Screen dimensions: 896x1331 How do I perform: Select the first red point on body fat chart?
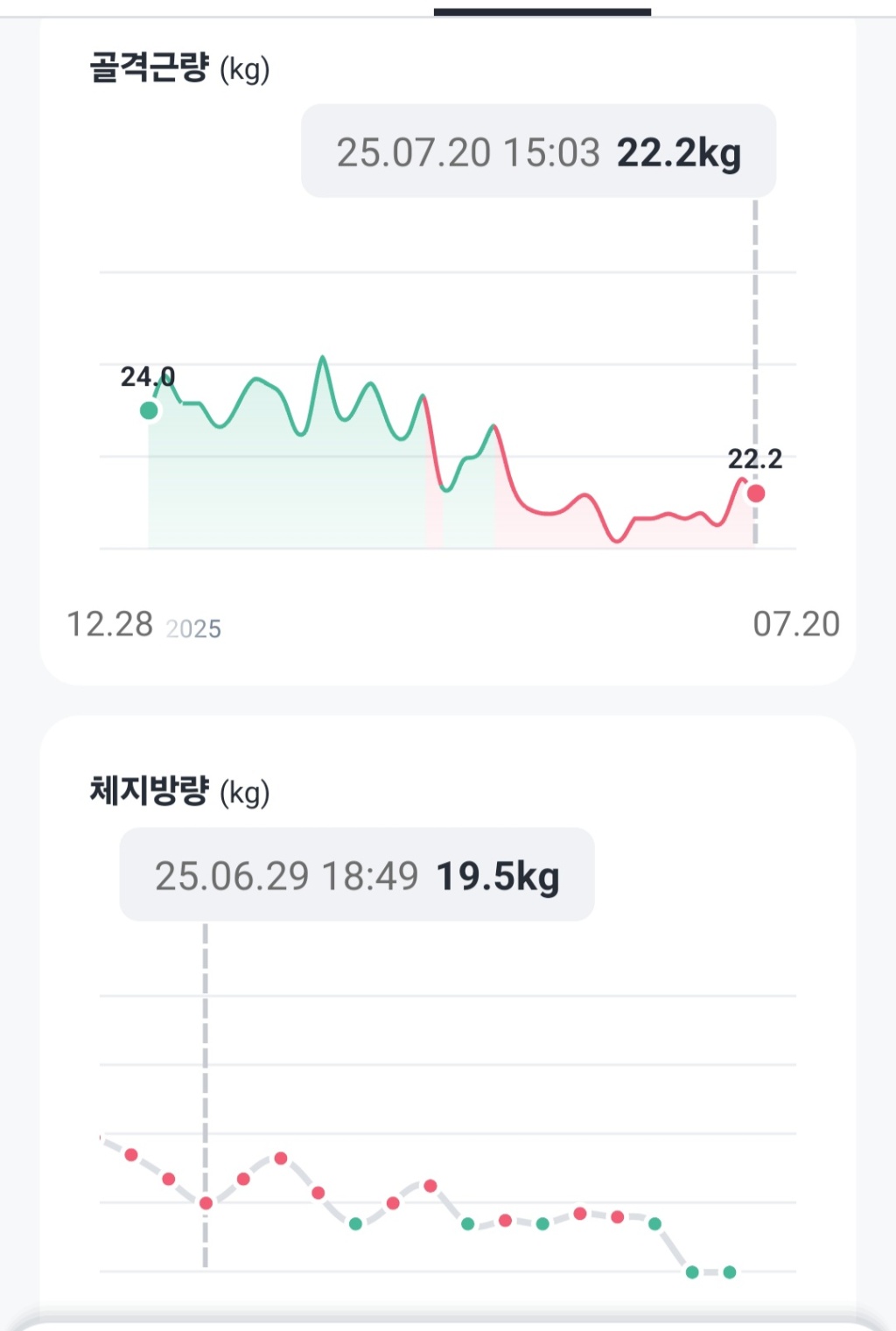click(x=131, y=1155)
